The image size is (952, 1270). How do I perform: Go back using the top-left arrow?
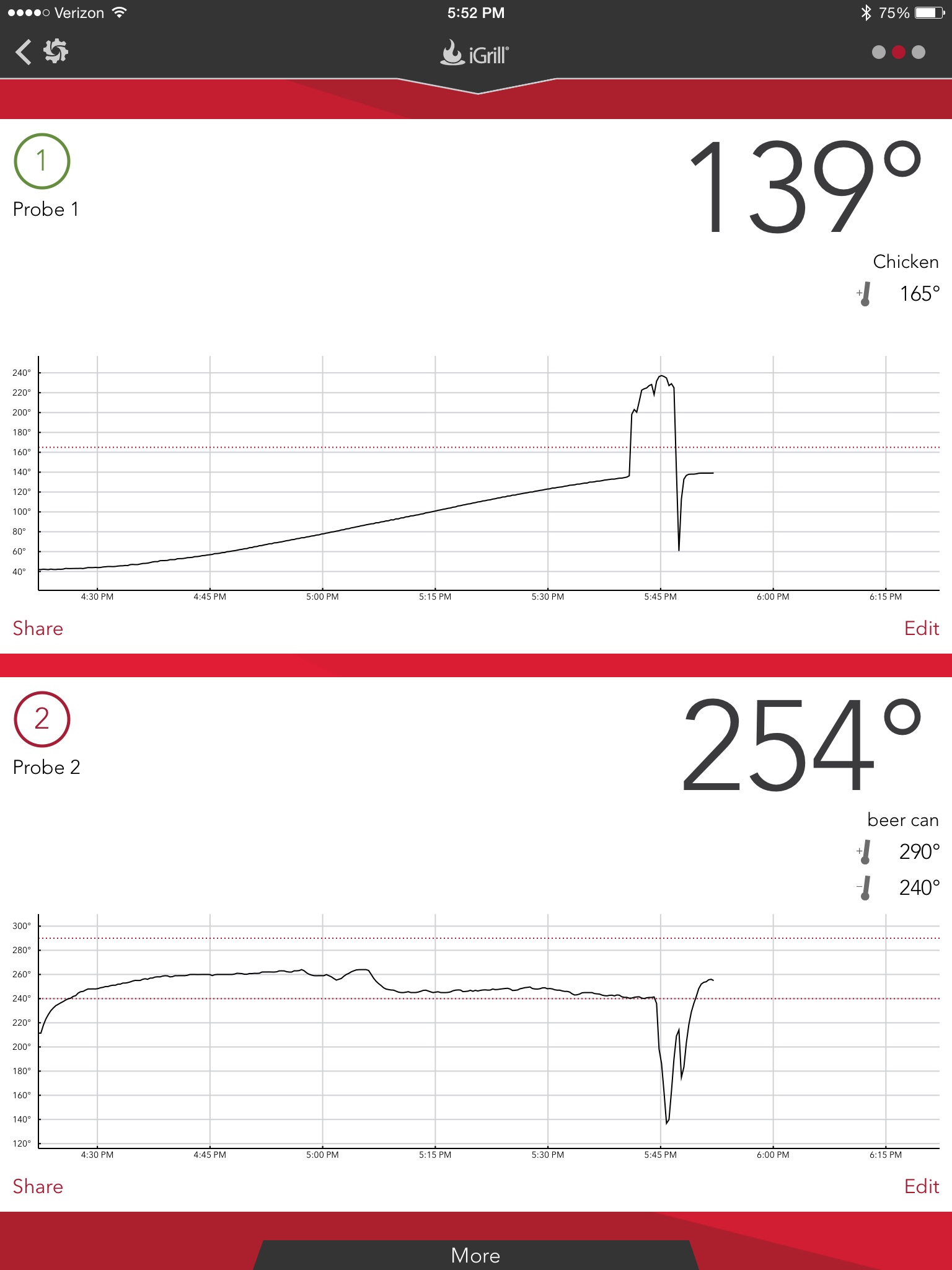click(24, 52)
